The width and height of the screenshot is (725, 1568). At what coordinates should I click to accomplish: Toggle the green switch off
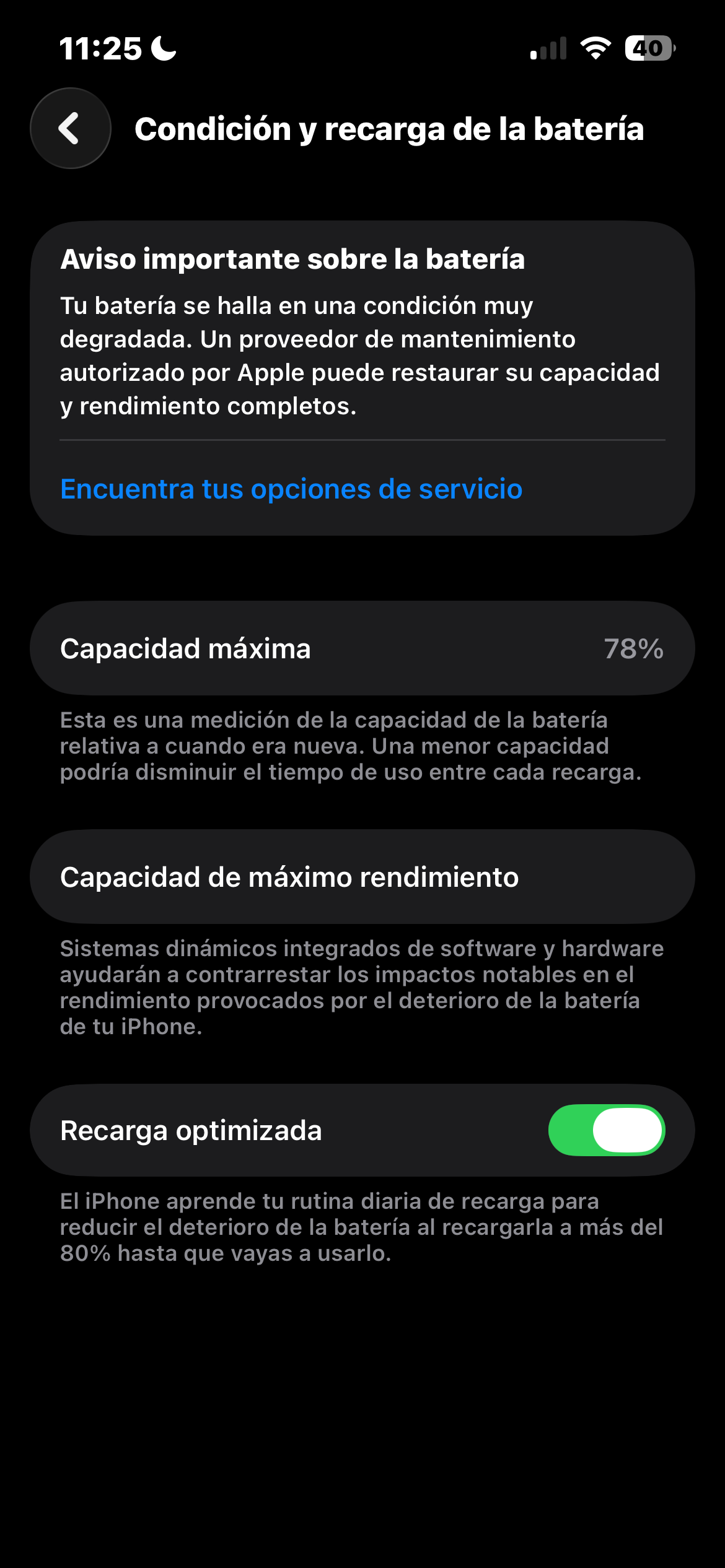608,1130
